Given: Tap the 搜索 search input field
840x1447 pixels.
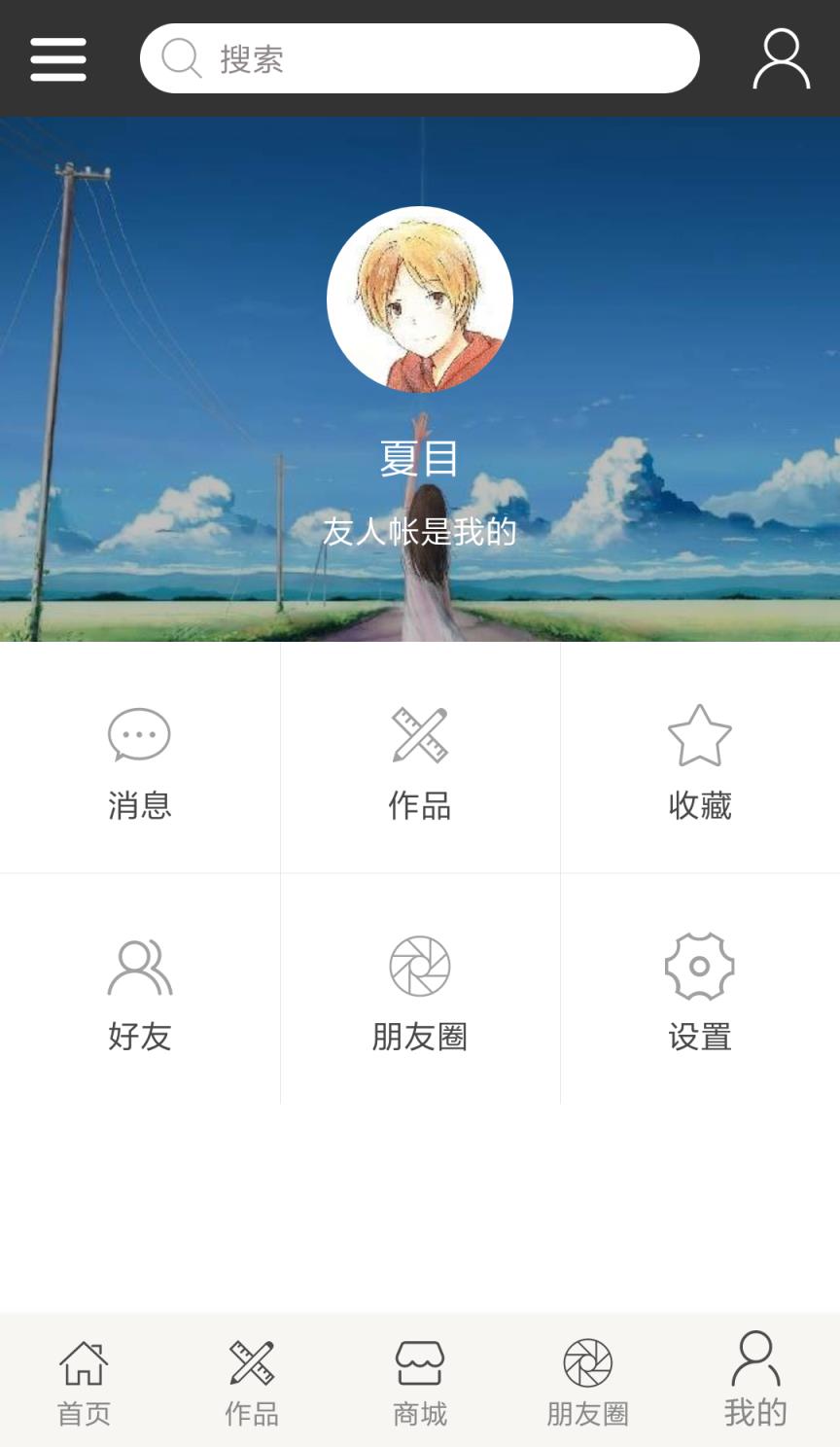Looking at the screenshot, I should coord(421,57).
